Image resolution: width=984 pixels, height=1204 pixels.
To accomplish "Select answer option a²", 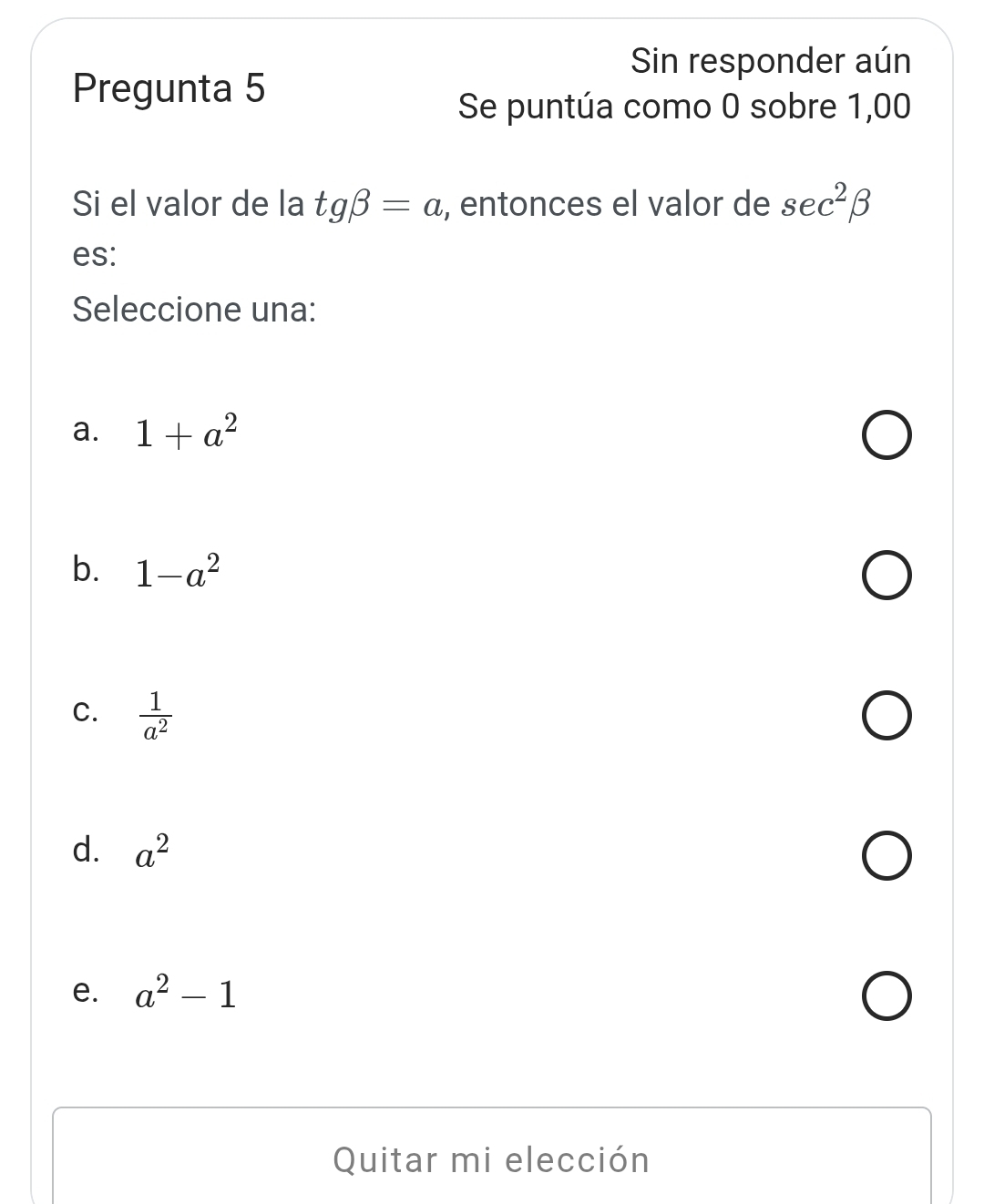I will click(x=150, y=854).
